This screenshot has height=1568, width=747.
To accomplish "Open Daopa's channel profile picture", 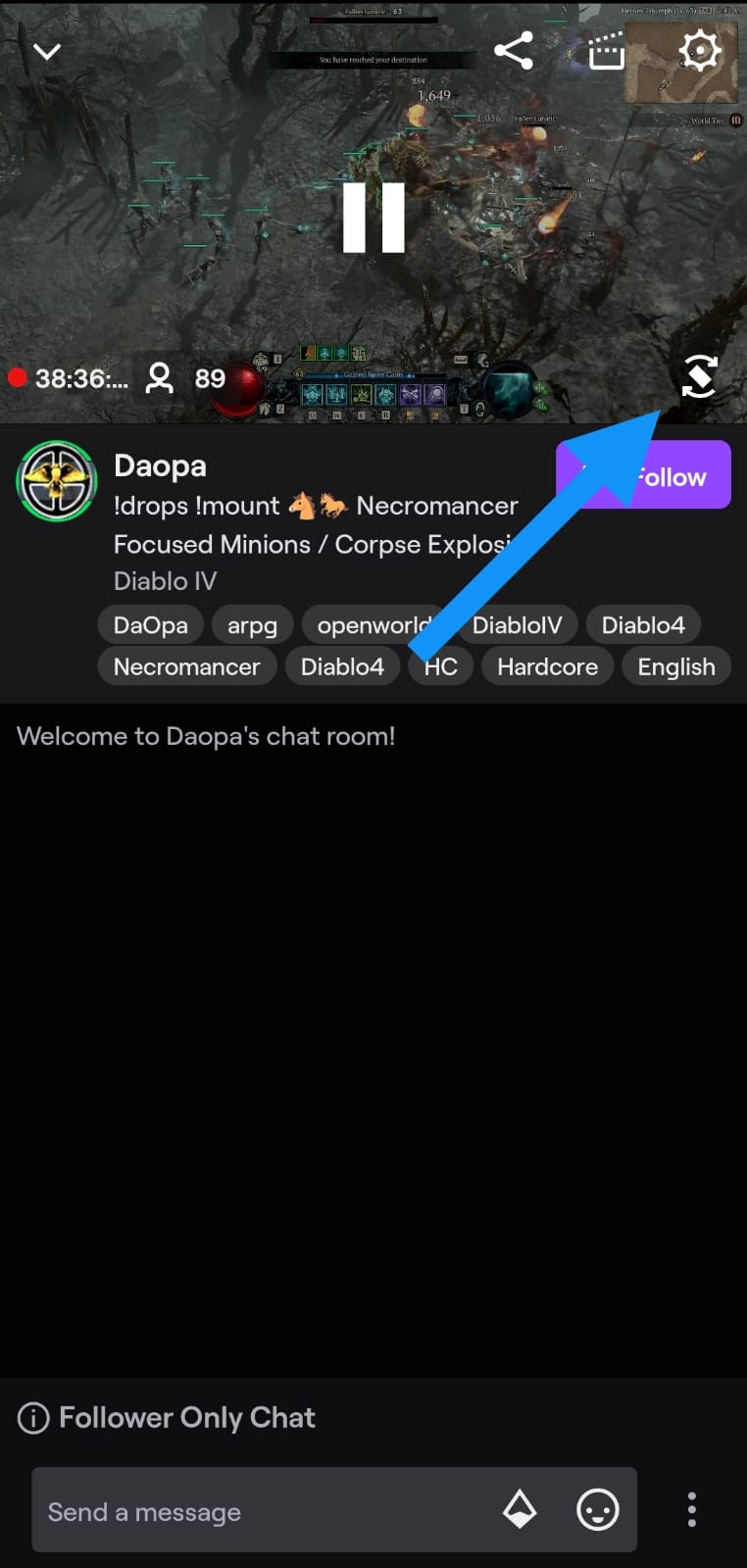I will point(56,480).
